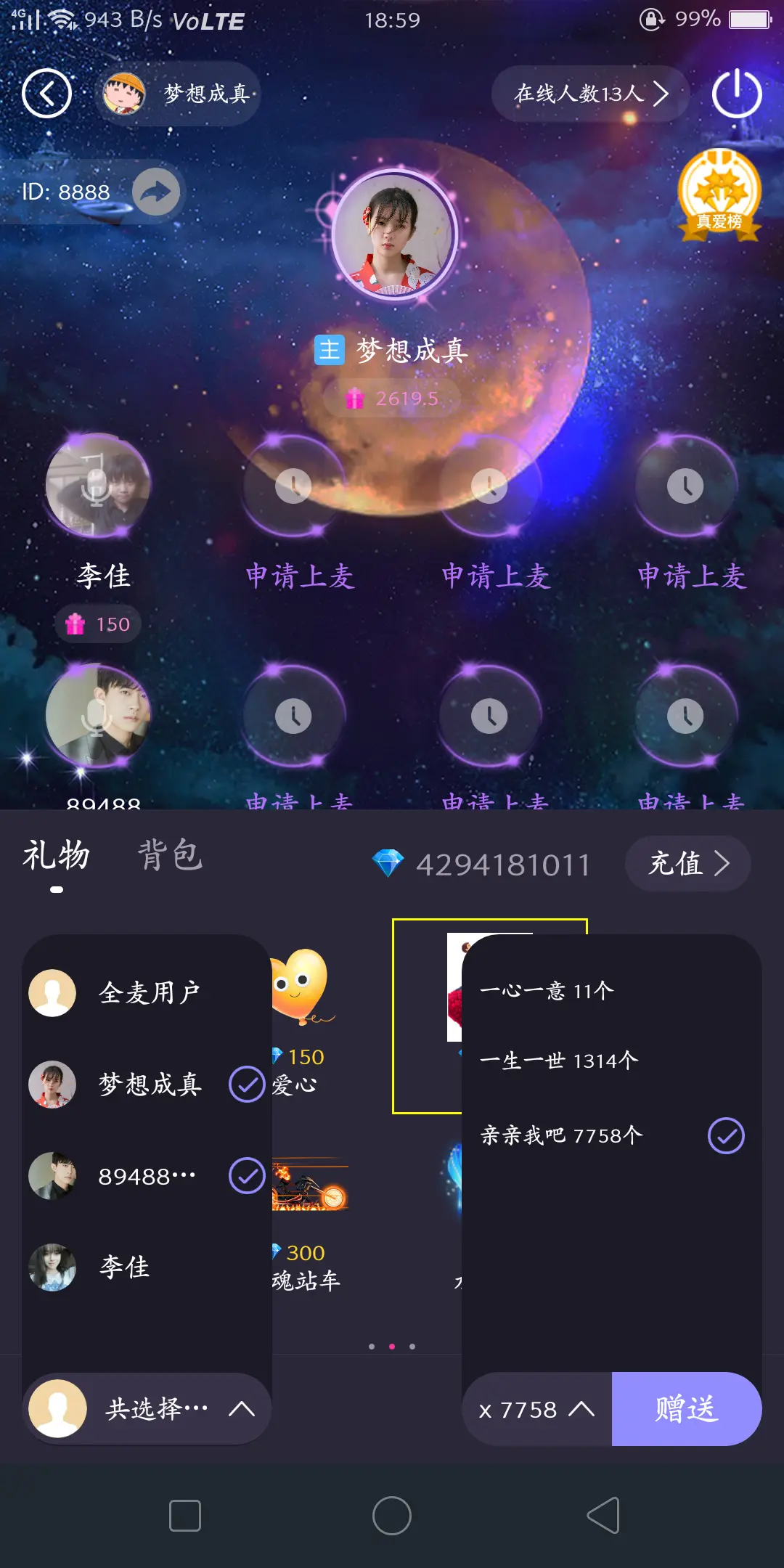The image size is (784, 1568).
Task: Uncheck 89488 in the recipient list
Action: (x=247, y=1176)
